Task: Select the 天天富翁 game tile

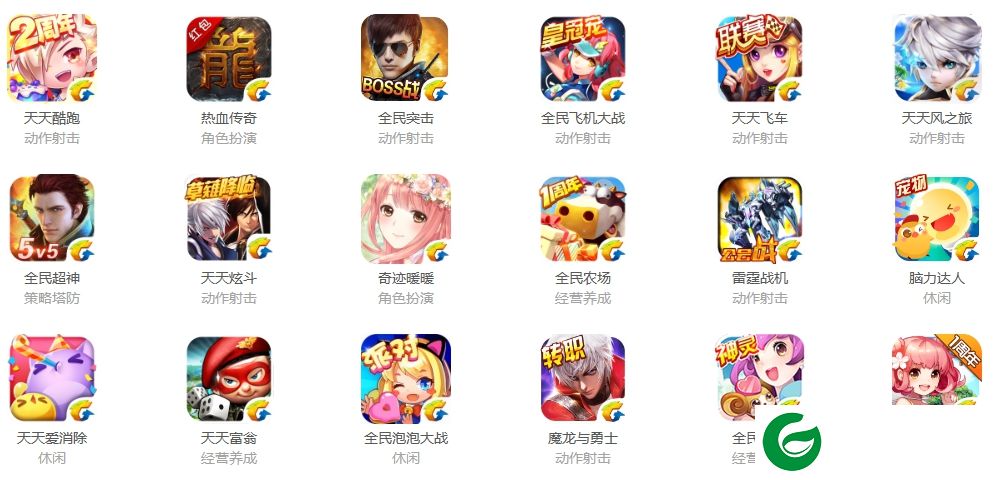Action: [229, 378]
